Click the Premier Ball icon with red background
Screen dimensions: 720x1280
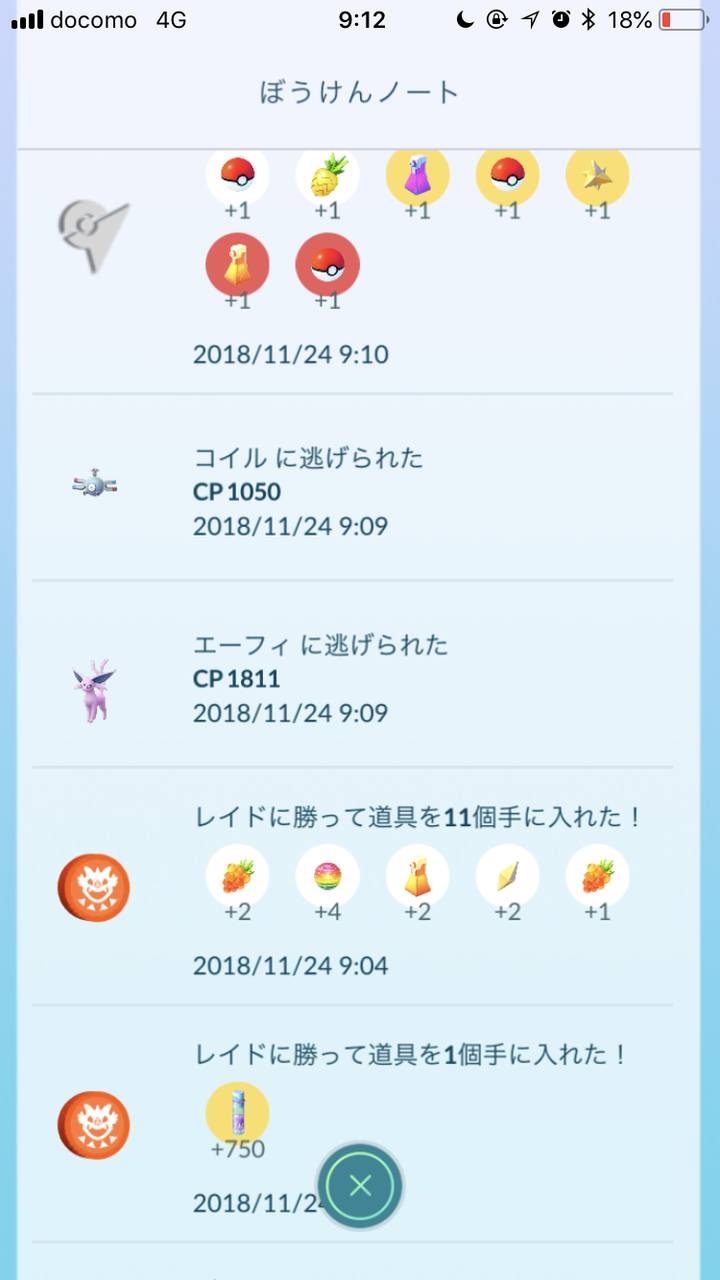coord(327,263)
